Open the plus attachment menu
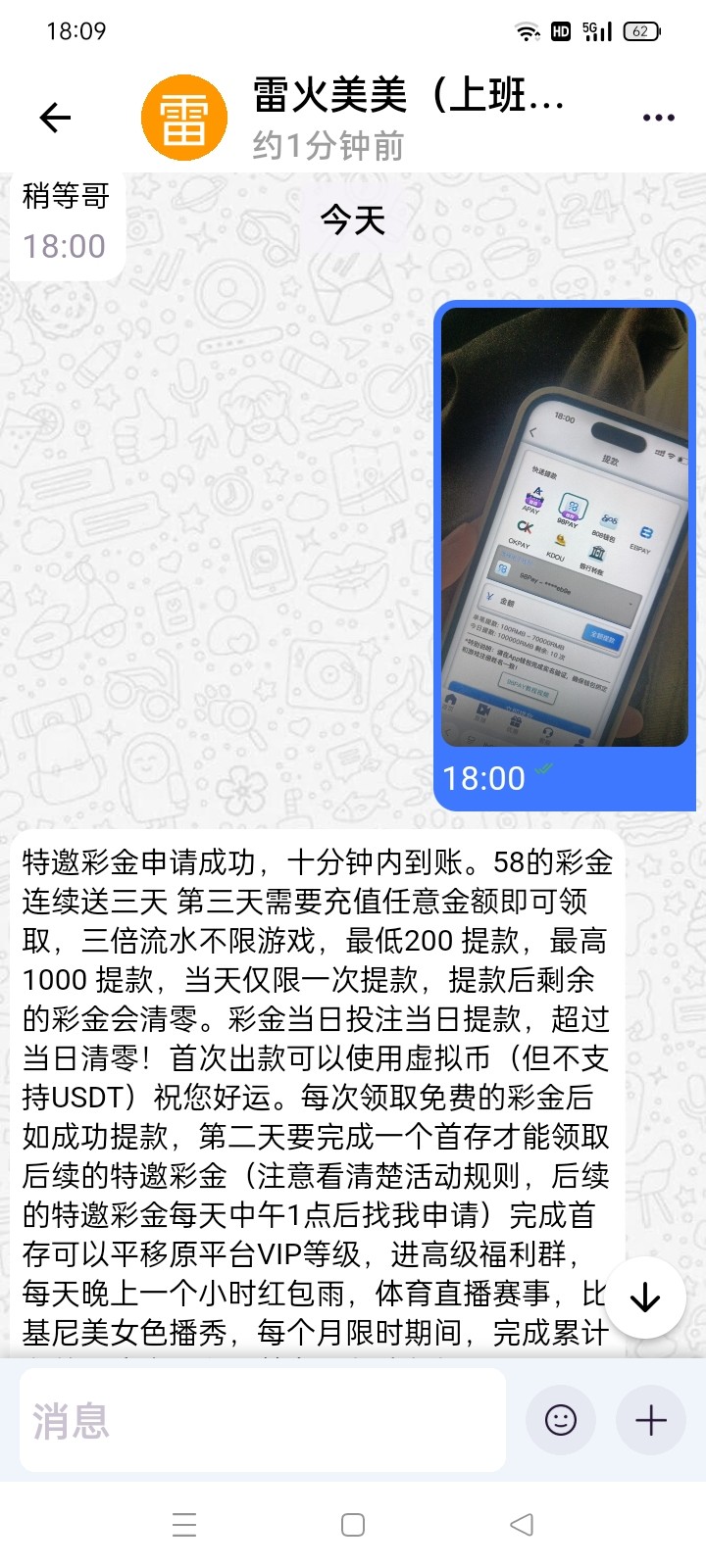Image resolution: width=706 pixels, height=1568 pixels. [x=651, y=1419]
